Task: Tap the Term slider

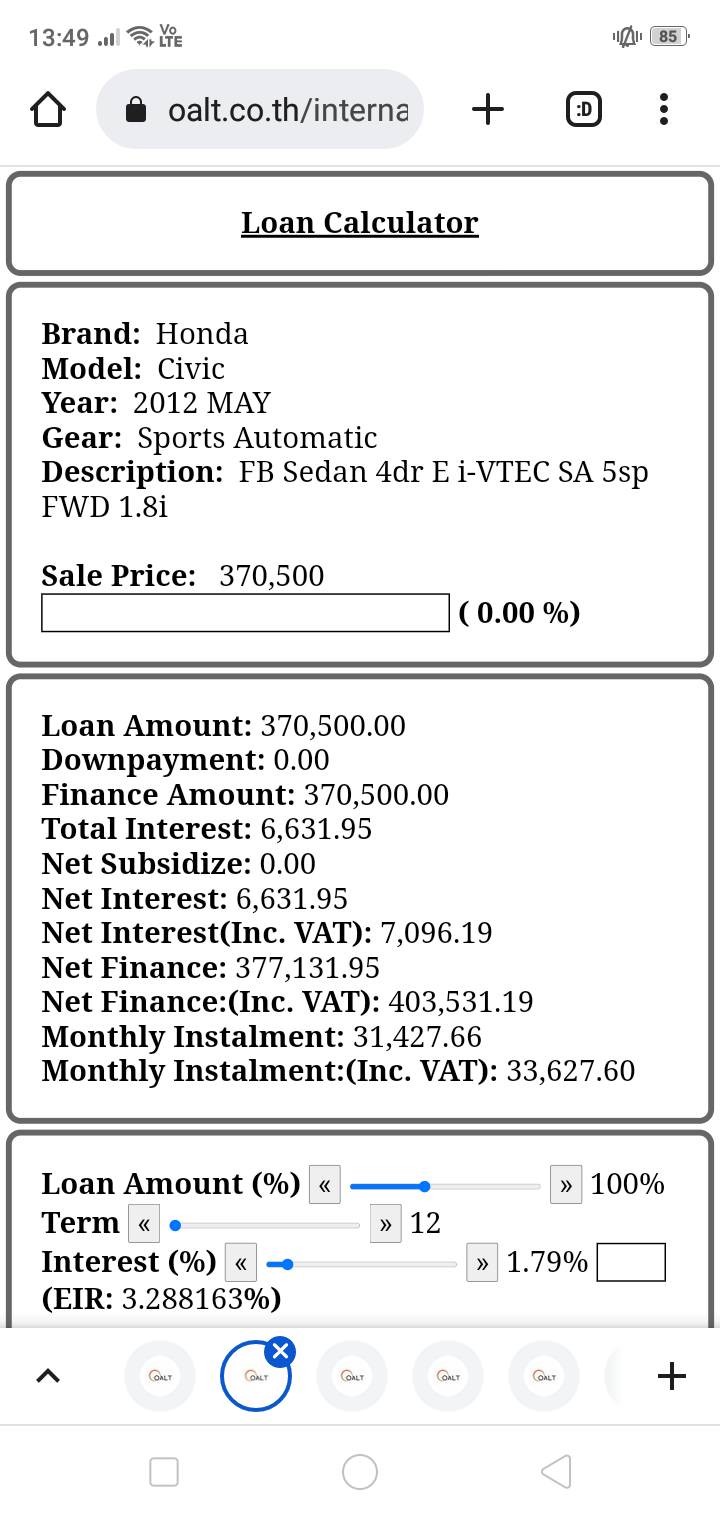Action: 265,1225
